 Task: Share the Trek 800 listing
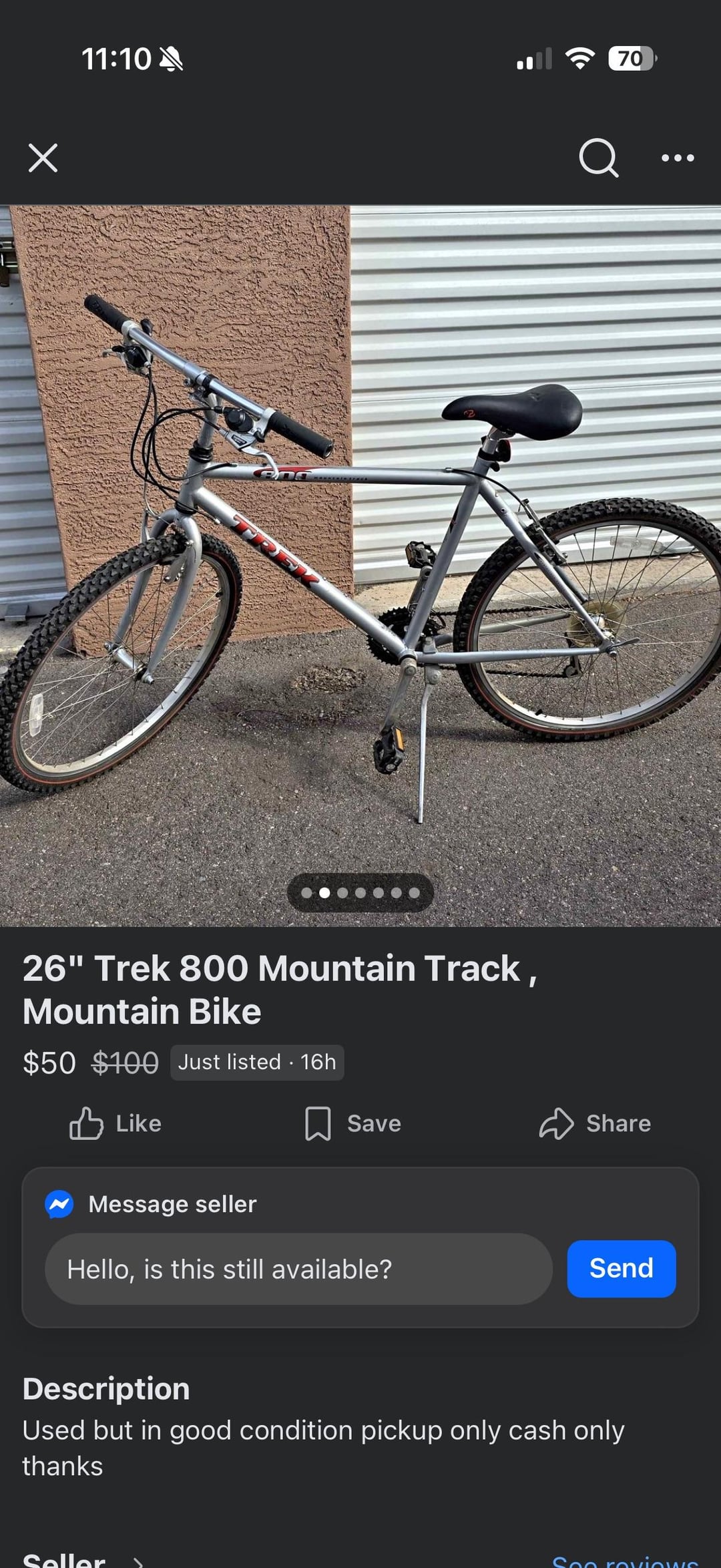pyautogui.click(x=595, y=1123)
